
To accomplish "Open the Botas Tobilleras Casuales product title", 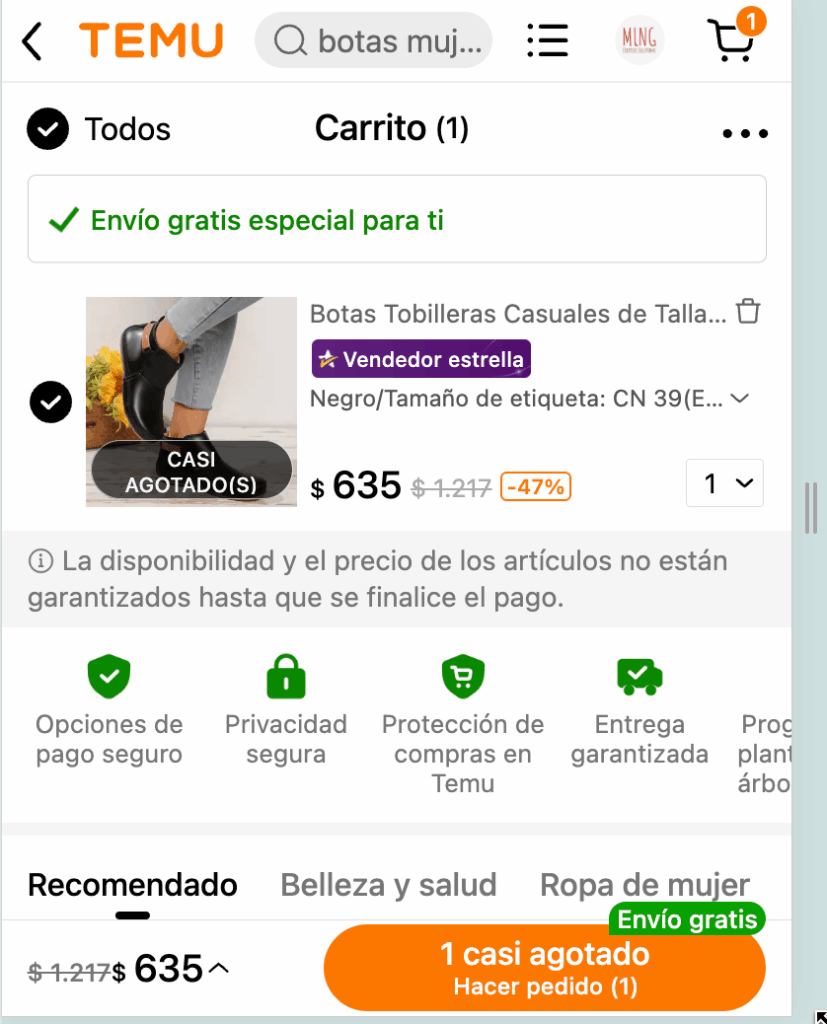I will [518, 314].
